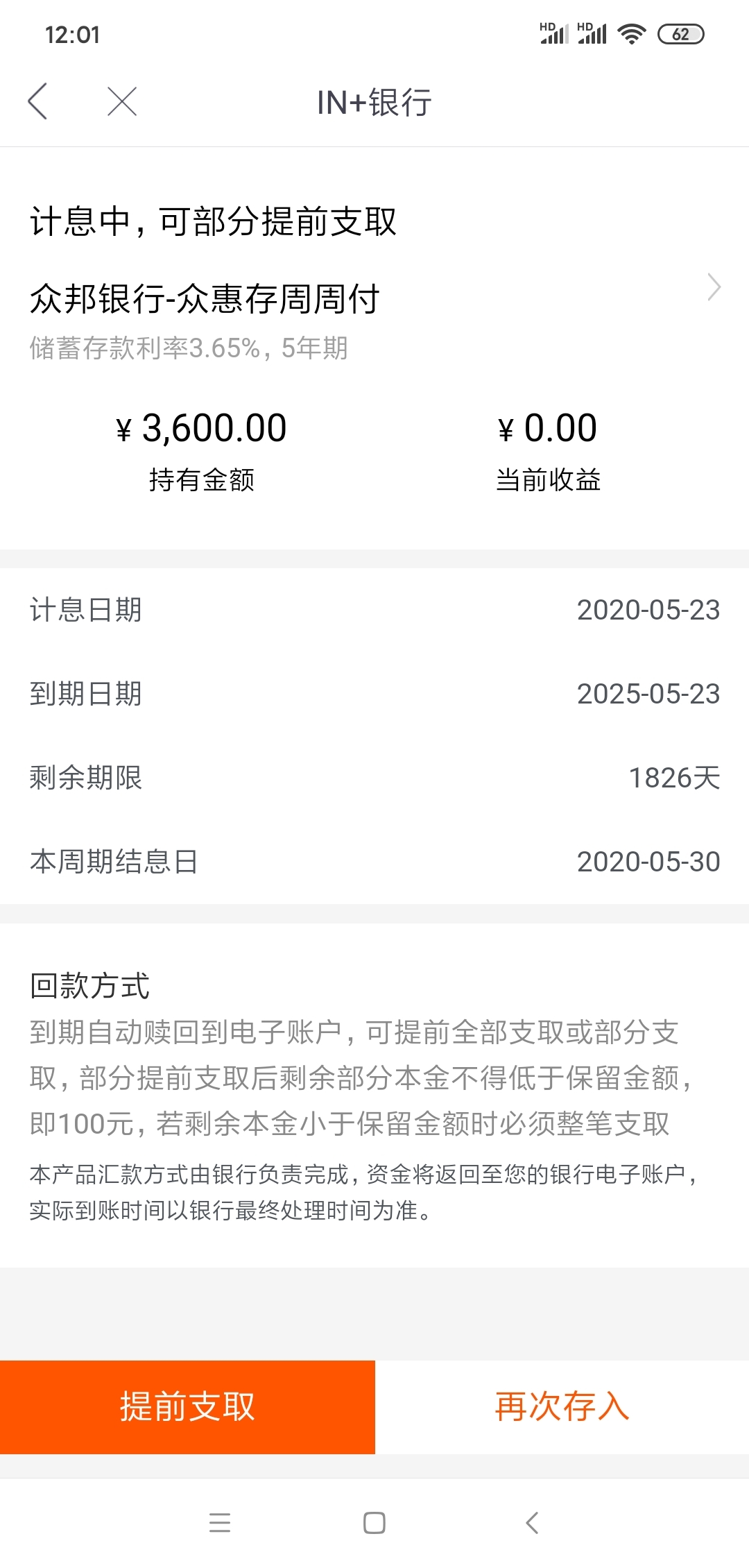
Task: Go back using the top-left arrow
Action: click(x=38, y=102)
